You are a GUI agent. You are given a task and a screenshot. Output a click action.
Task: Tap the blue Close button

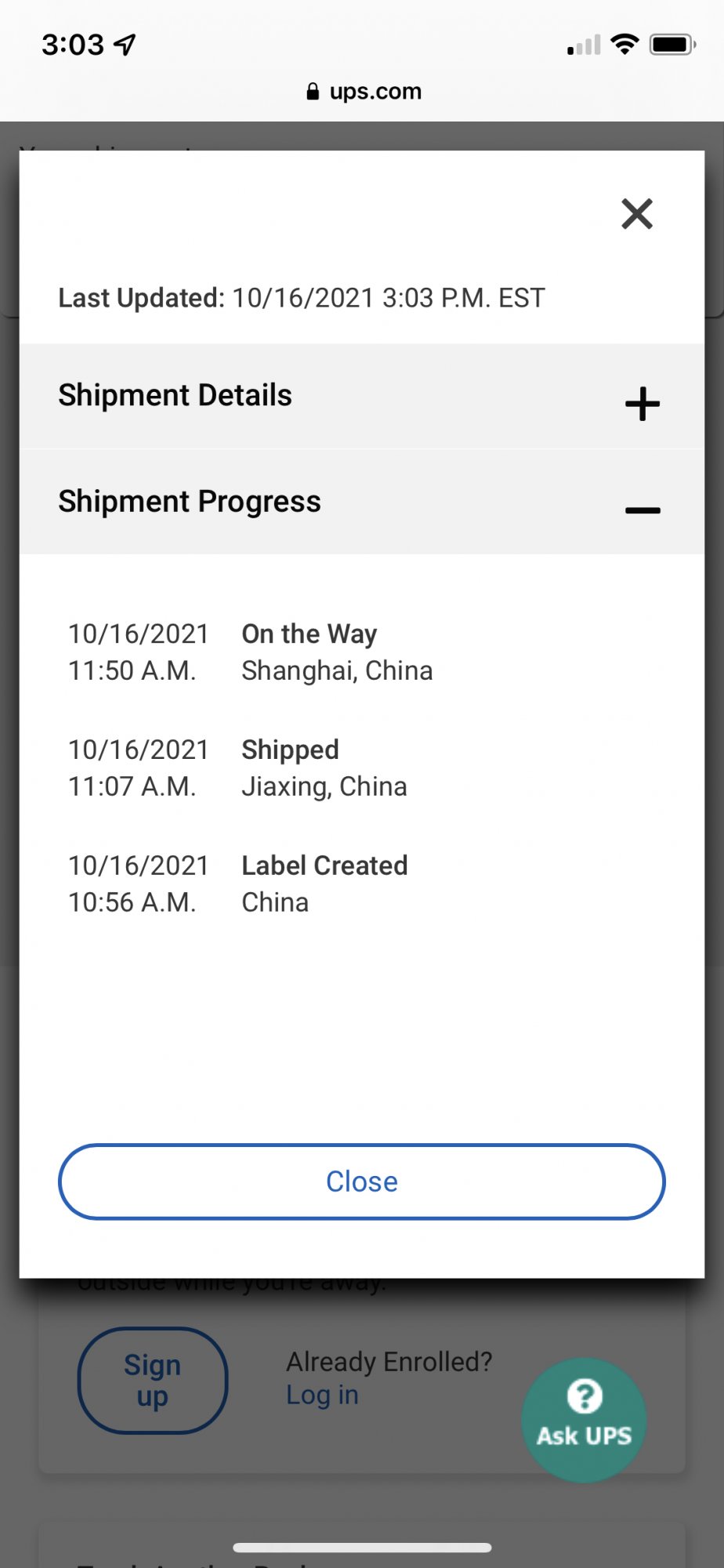tap(361, 1181)
